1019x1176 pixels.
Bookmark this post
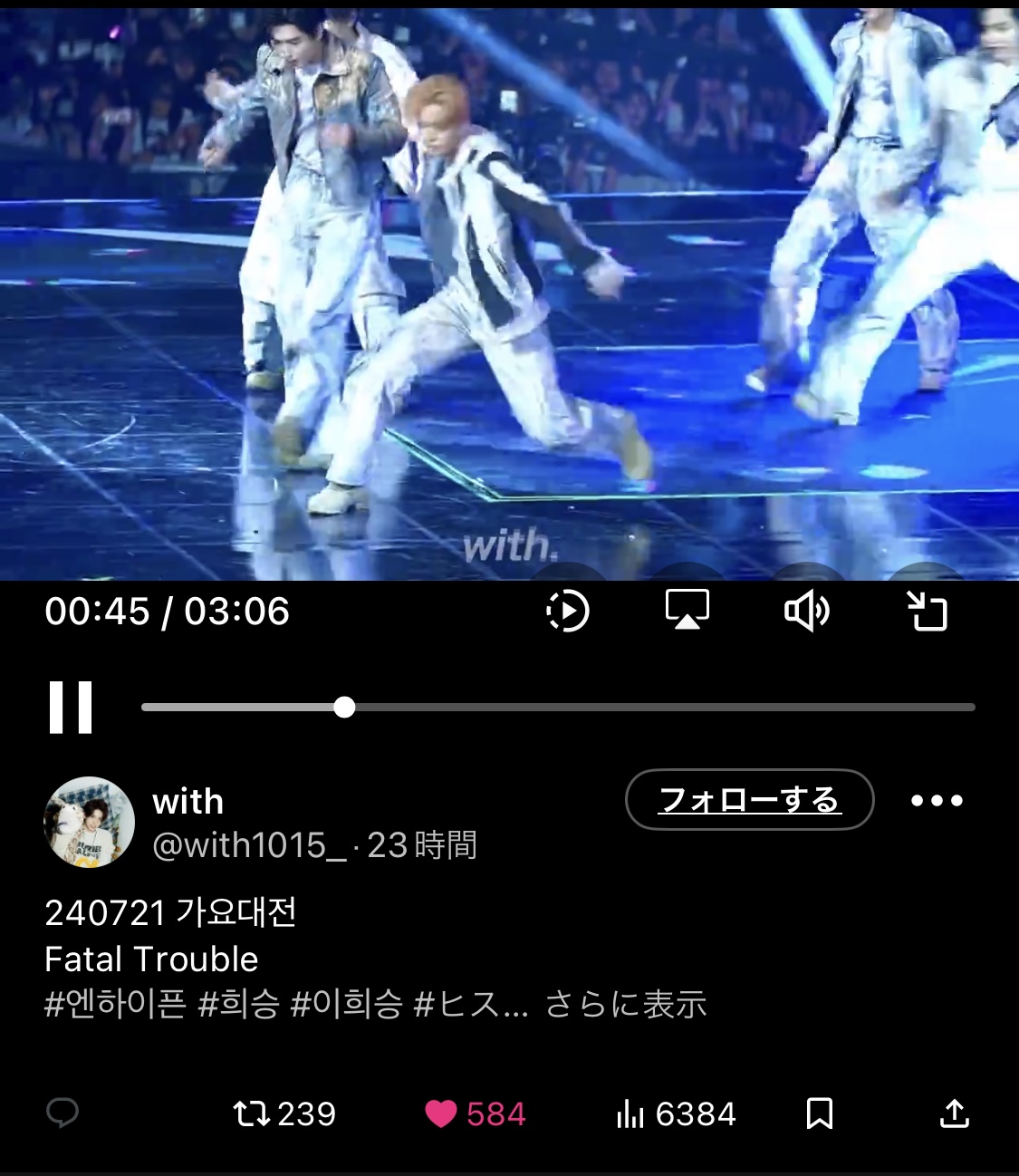[x=819, y=1113]
